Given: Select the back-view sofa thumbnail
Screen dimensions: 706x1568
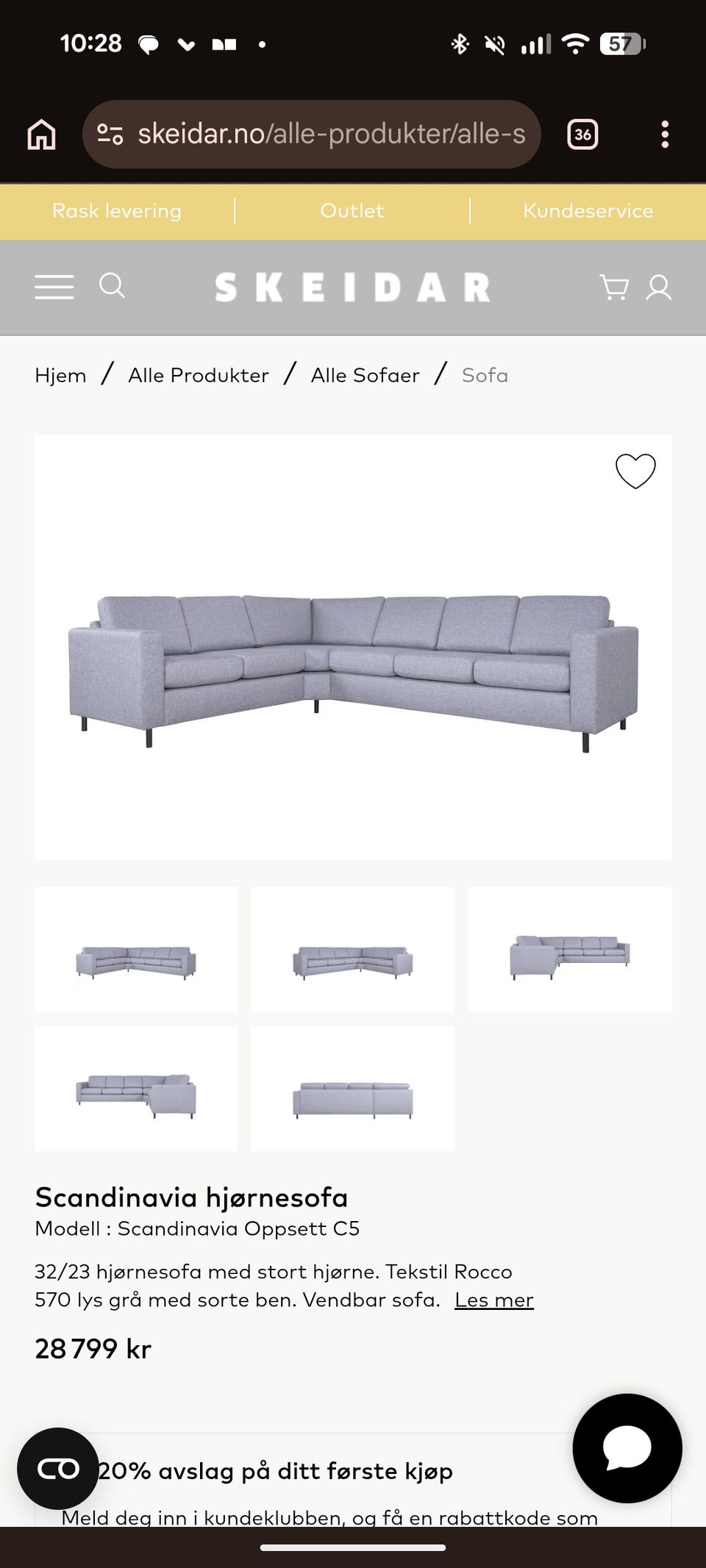Looking at the screenshot, I should (x=352, y=1089).
